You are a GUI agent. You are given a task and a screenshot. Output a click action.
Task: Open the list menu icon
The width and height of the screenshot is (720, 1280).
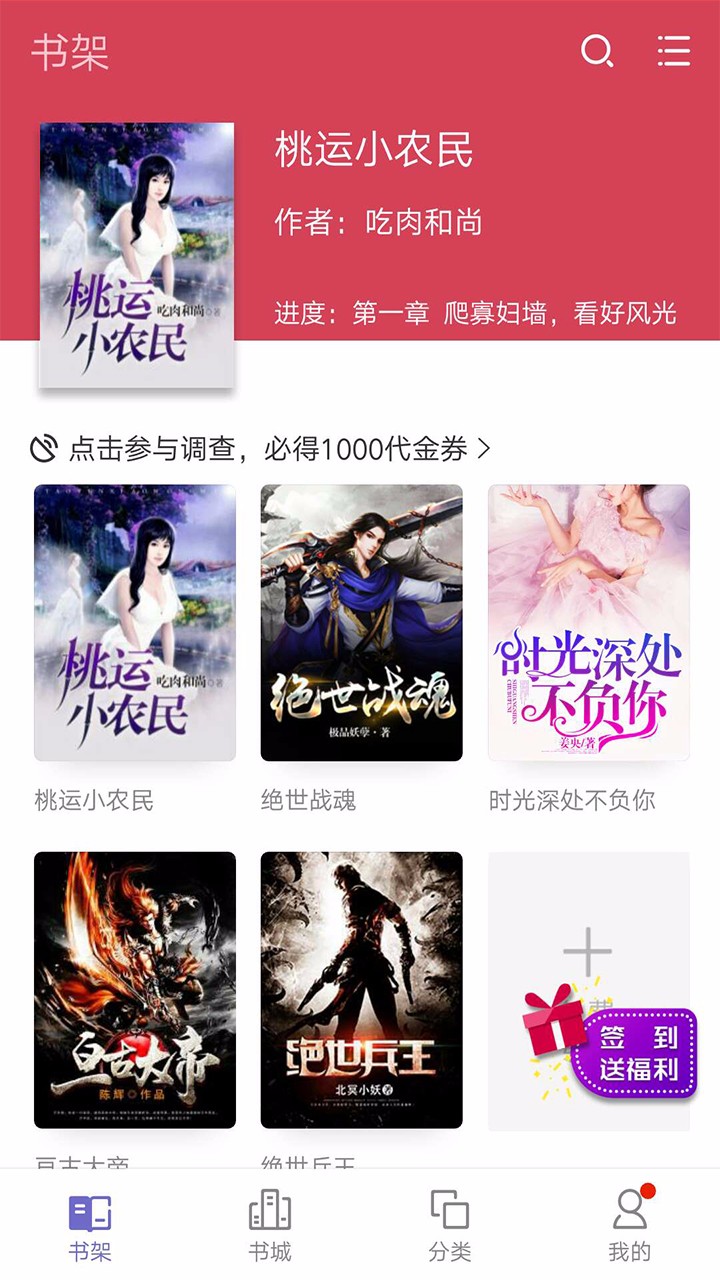coord(674,51)
